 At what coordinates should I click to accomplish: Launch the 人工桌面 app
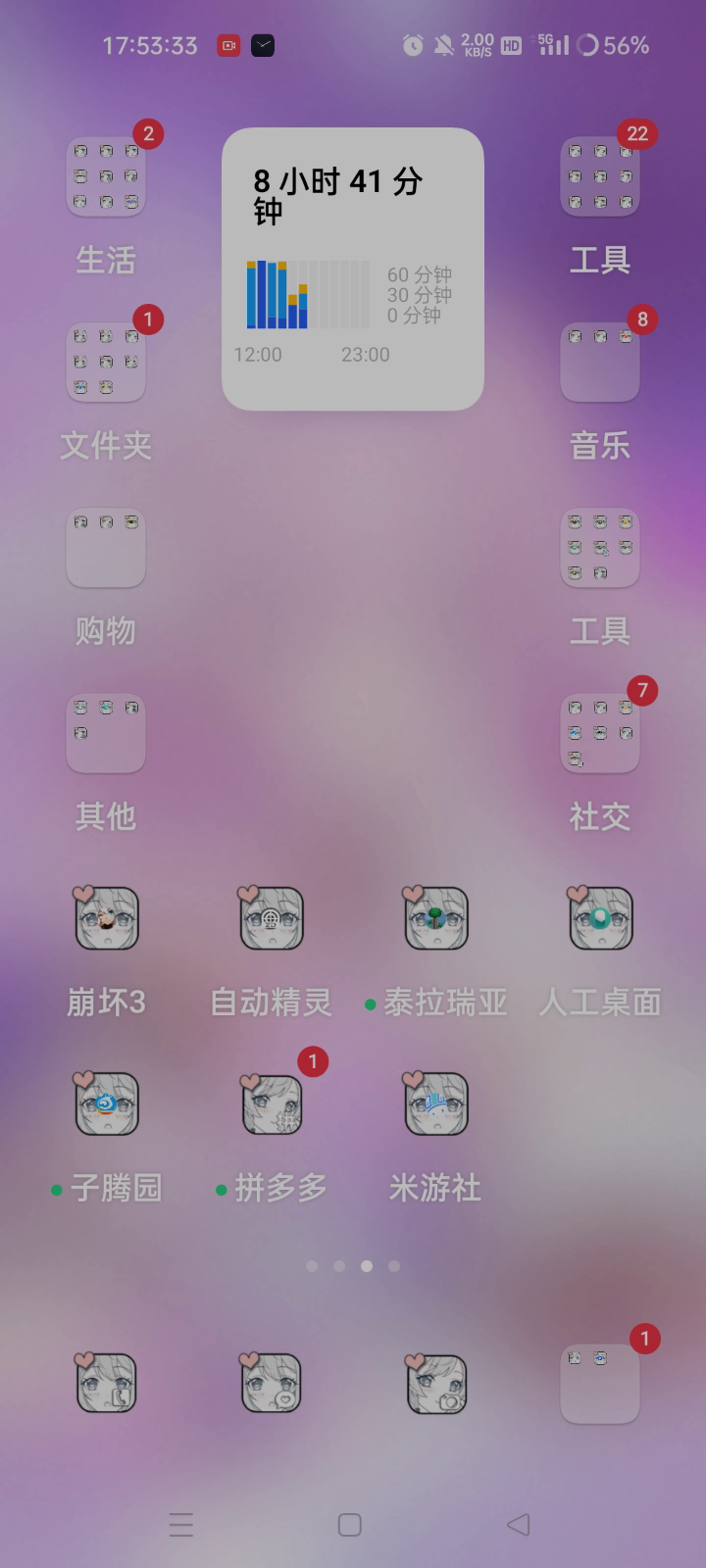600,919
